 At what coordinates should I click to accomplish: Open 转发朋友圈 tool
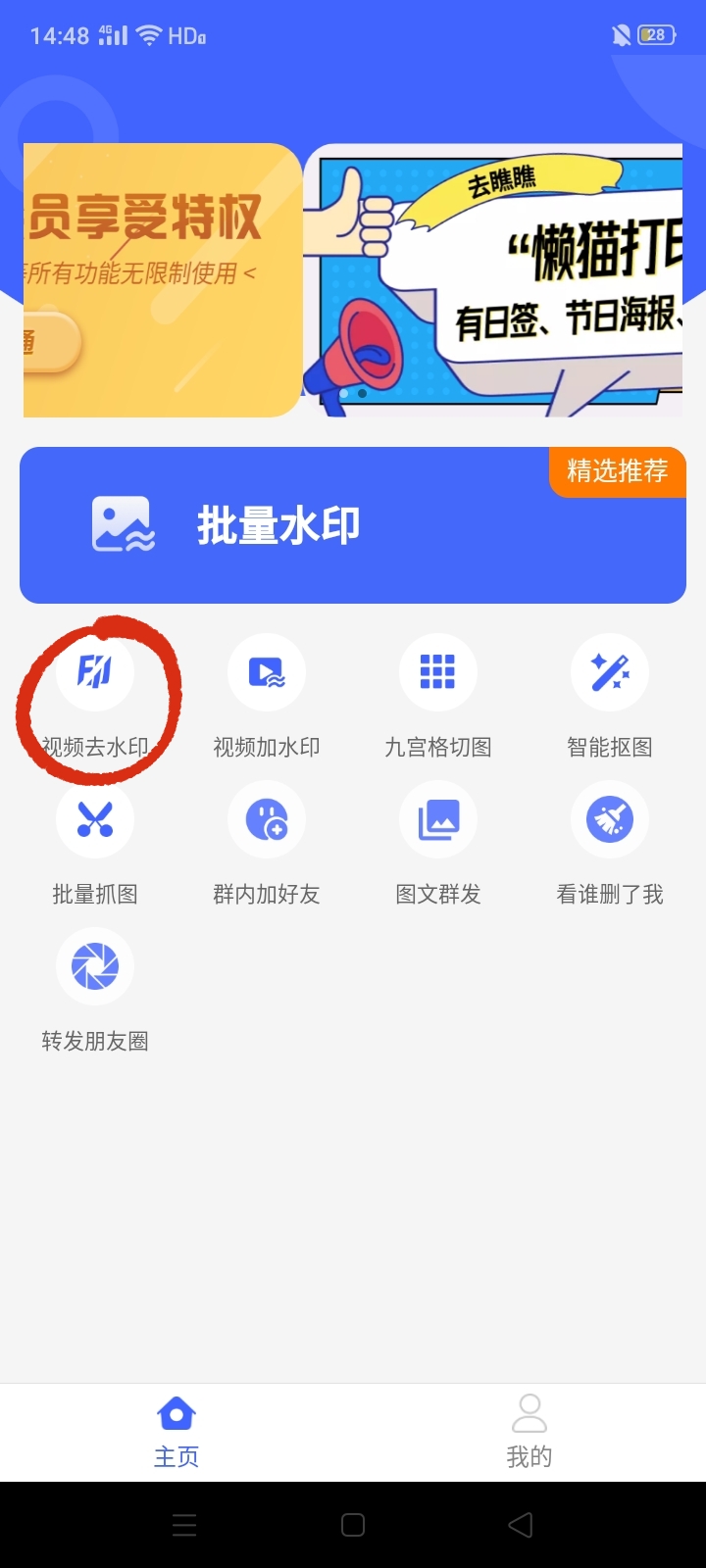pyautogui.click(x=95, y=967)
